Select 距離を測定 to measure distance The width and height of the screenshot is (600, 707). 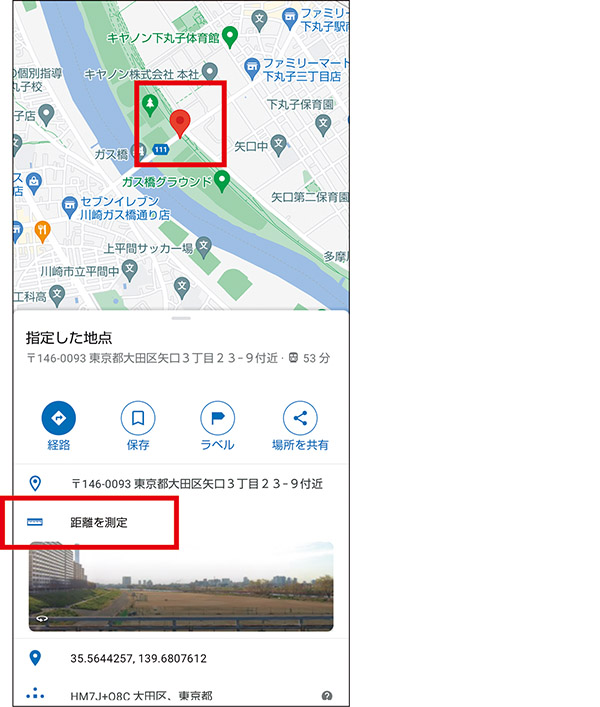[99, 522]
